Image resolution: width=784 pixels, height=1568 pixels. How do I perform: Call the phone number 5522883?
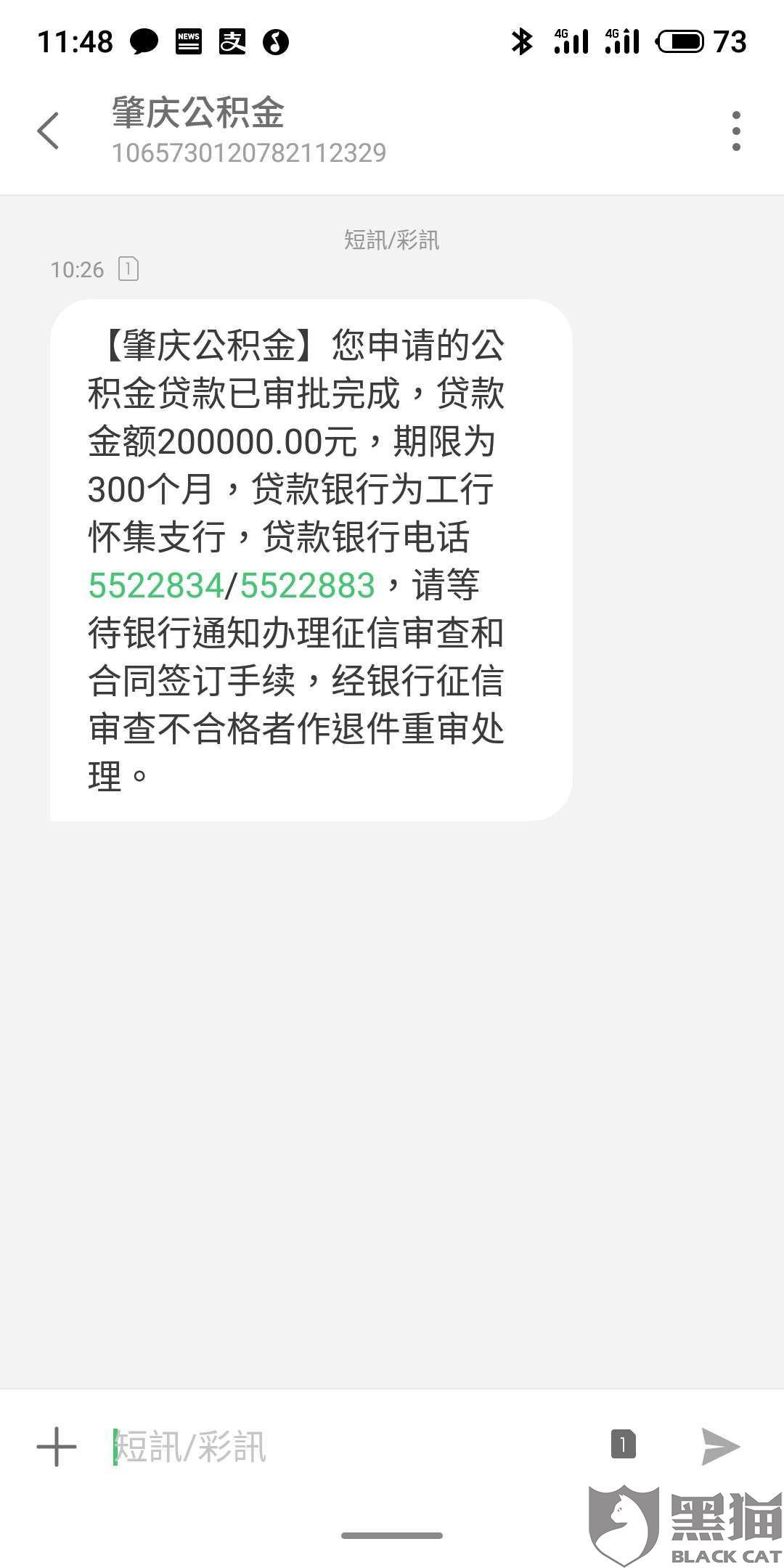click(307, 586)
